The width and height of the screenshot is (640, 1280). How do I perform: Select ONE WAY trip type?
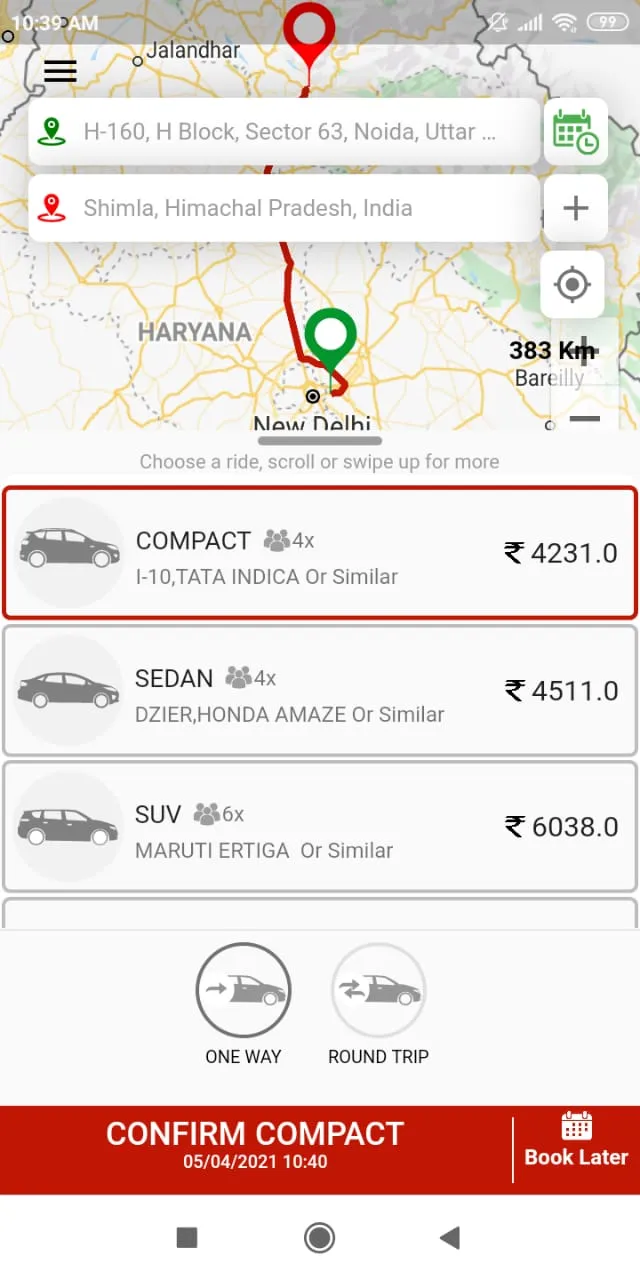click(243, 1003)
